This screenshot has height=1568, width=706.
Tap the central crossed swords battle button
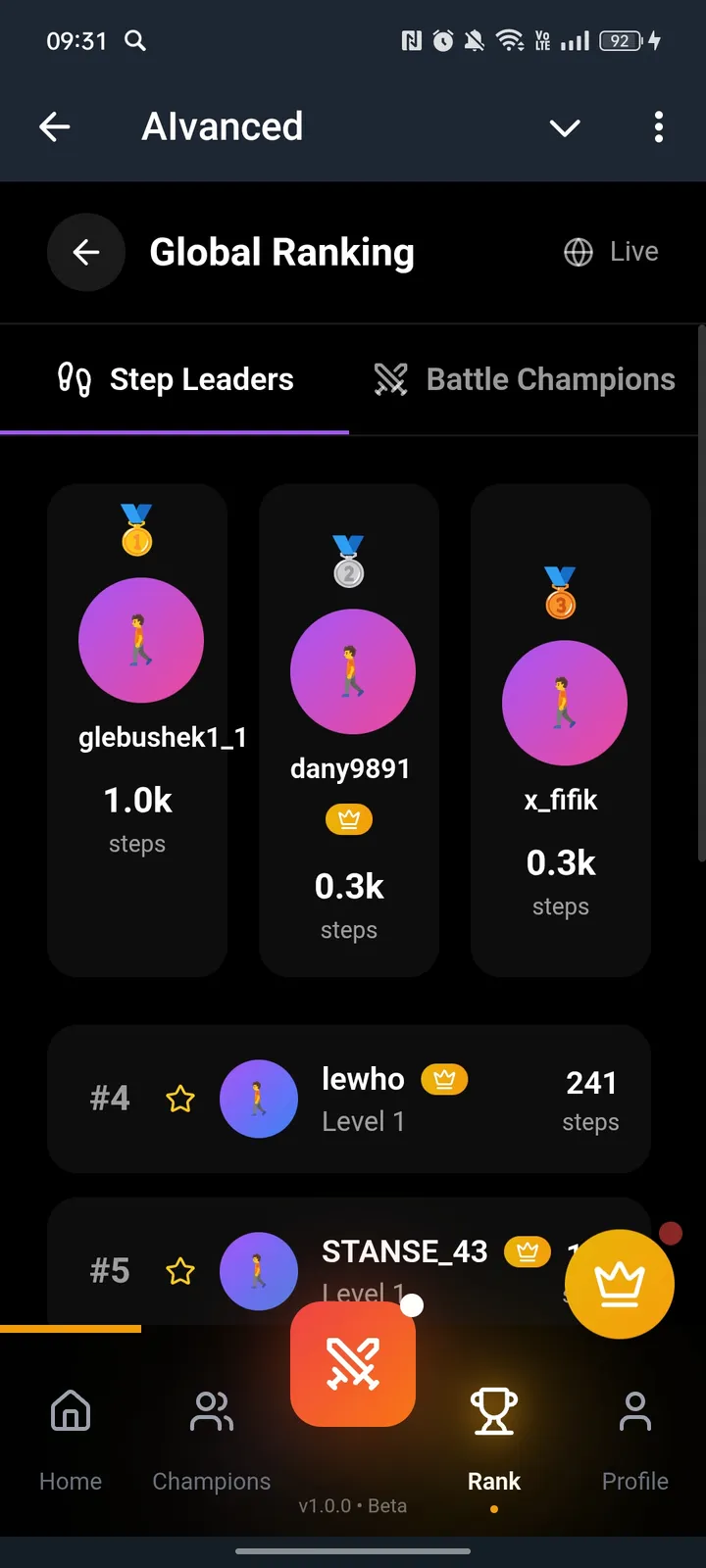[353, 1364]
